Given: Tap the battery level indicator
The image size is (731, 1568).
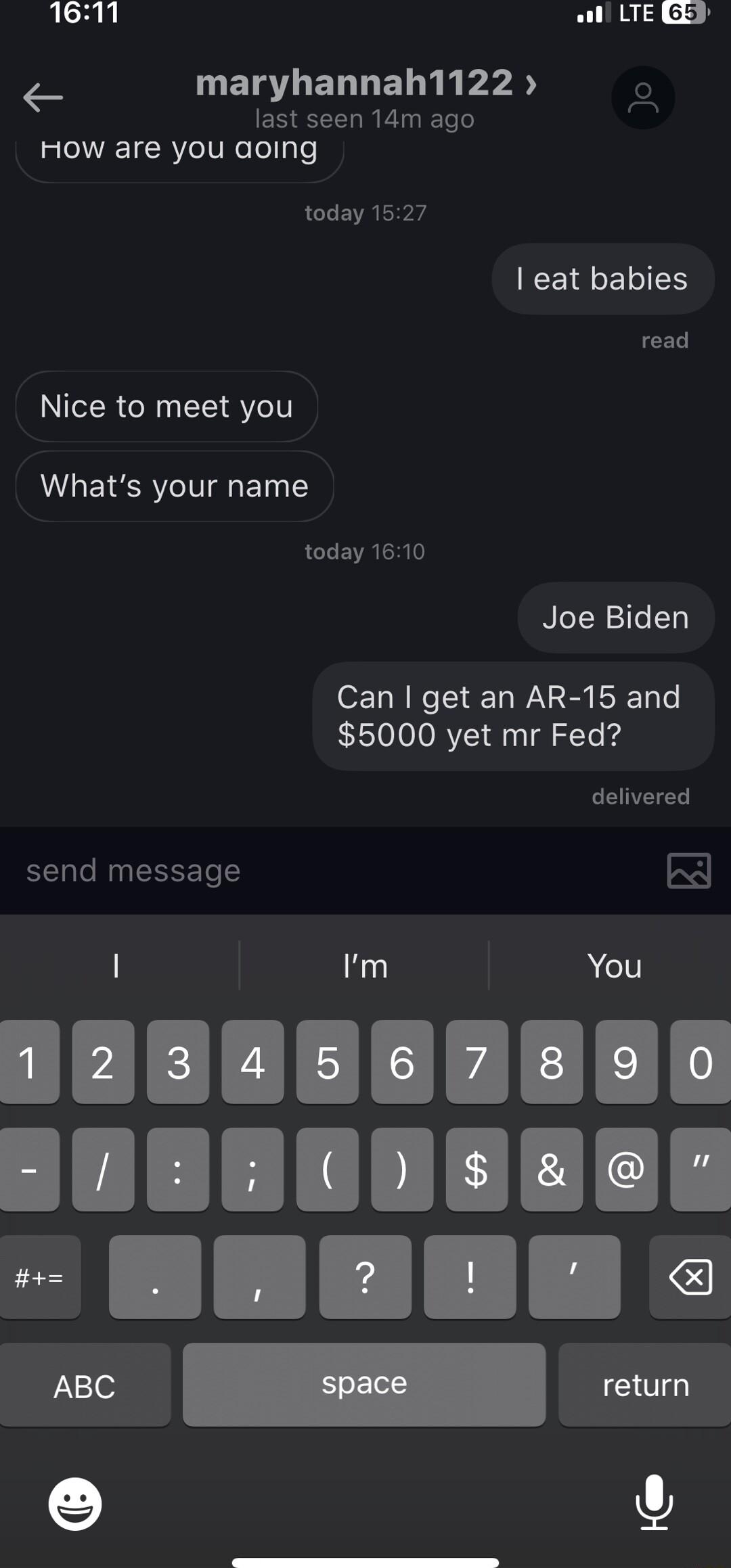Looking at the screenshot, I should coord(684,13).
